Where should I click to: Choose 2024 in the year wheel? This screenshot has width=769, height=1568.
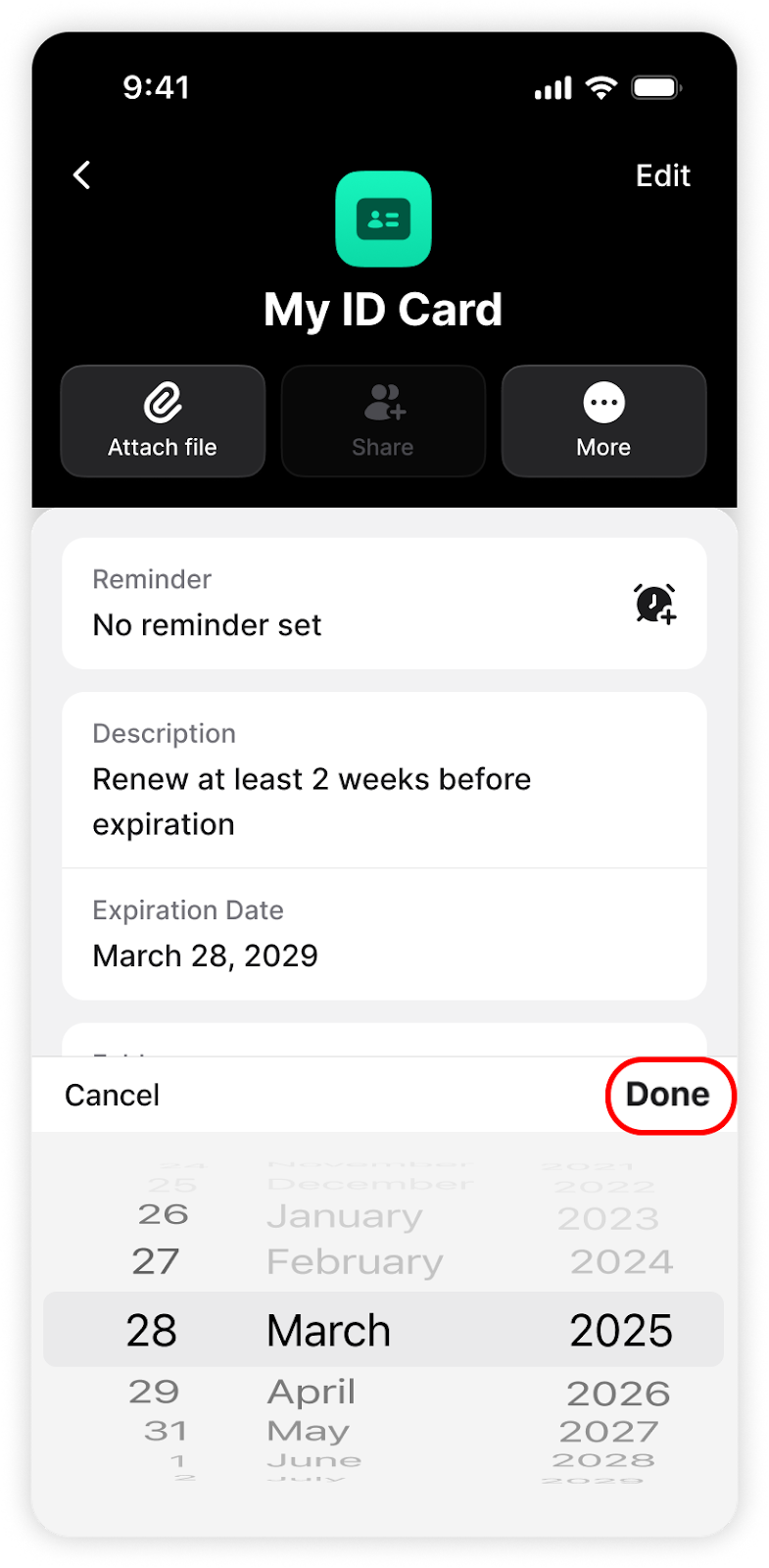click(622, 1261)
